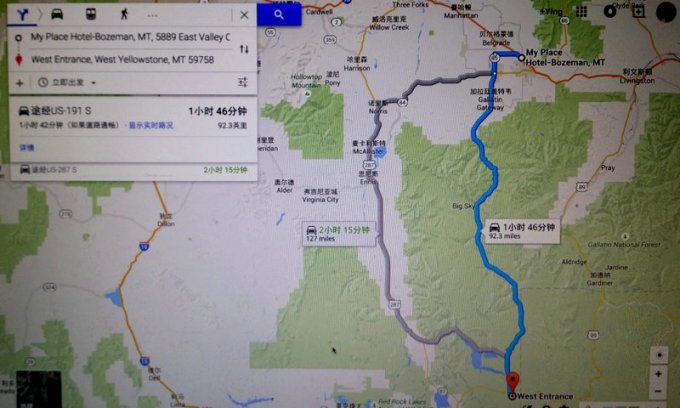
Task: Tap the 显示实时路况 live traffic link
Action: click(150, 125)
